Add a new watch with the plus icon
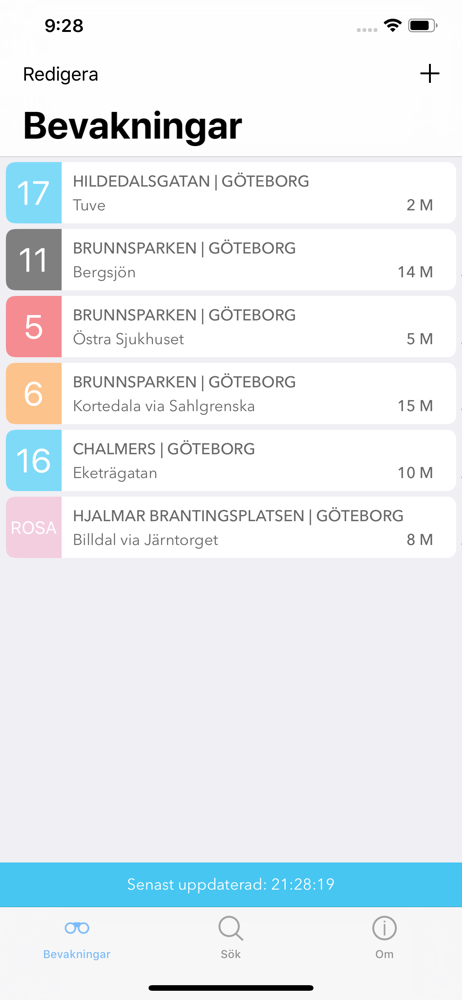 pos(429,74)
